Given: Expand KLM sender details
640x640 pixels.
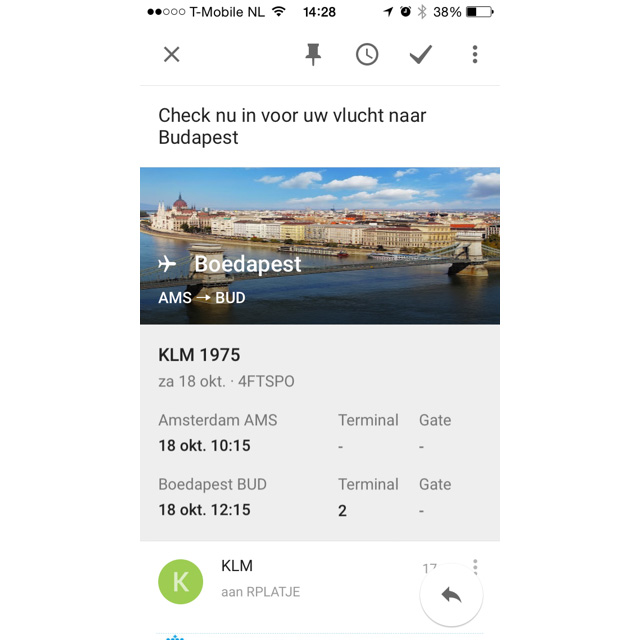Looking at the screenshot, I should (x=260, y=591).
